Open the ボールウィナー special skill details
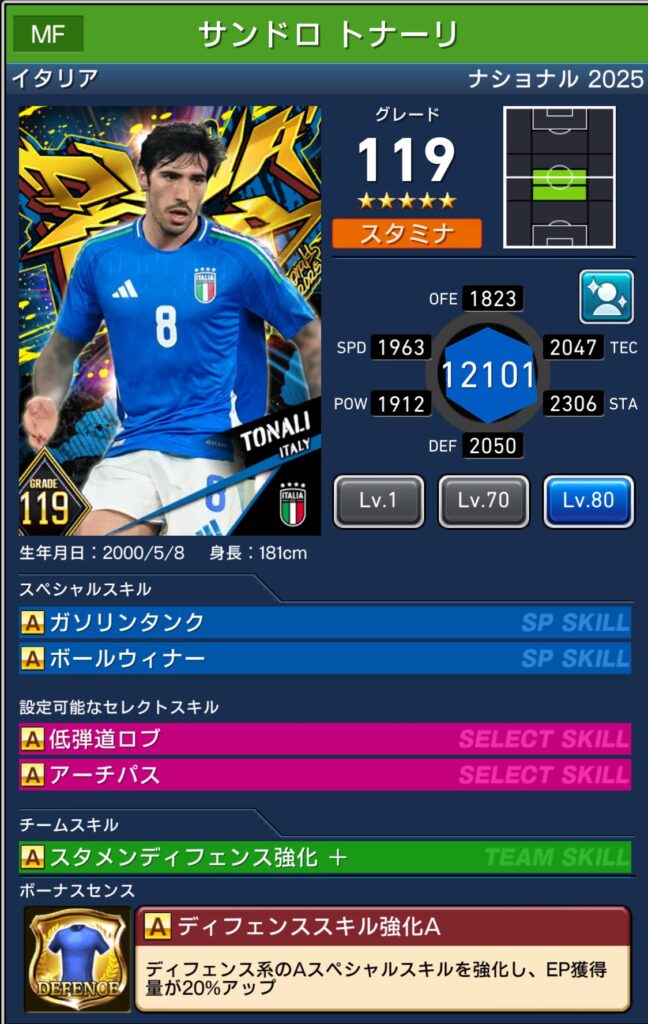Image resolution: width=648 pixels, height=1024 pixels. (325, 658)
